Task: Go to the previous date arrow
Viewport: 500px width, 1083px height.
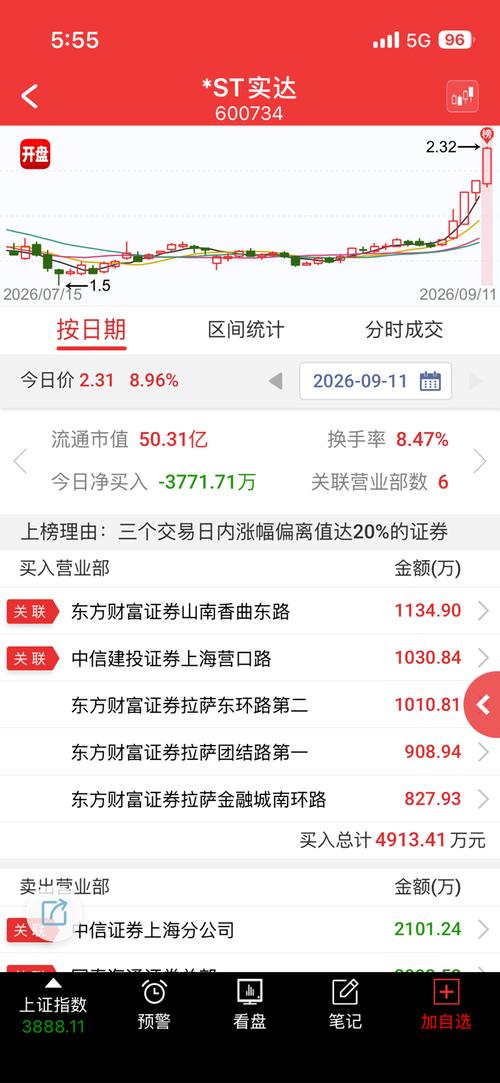Action: pos(276,381)
